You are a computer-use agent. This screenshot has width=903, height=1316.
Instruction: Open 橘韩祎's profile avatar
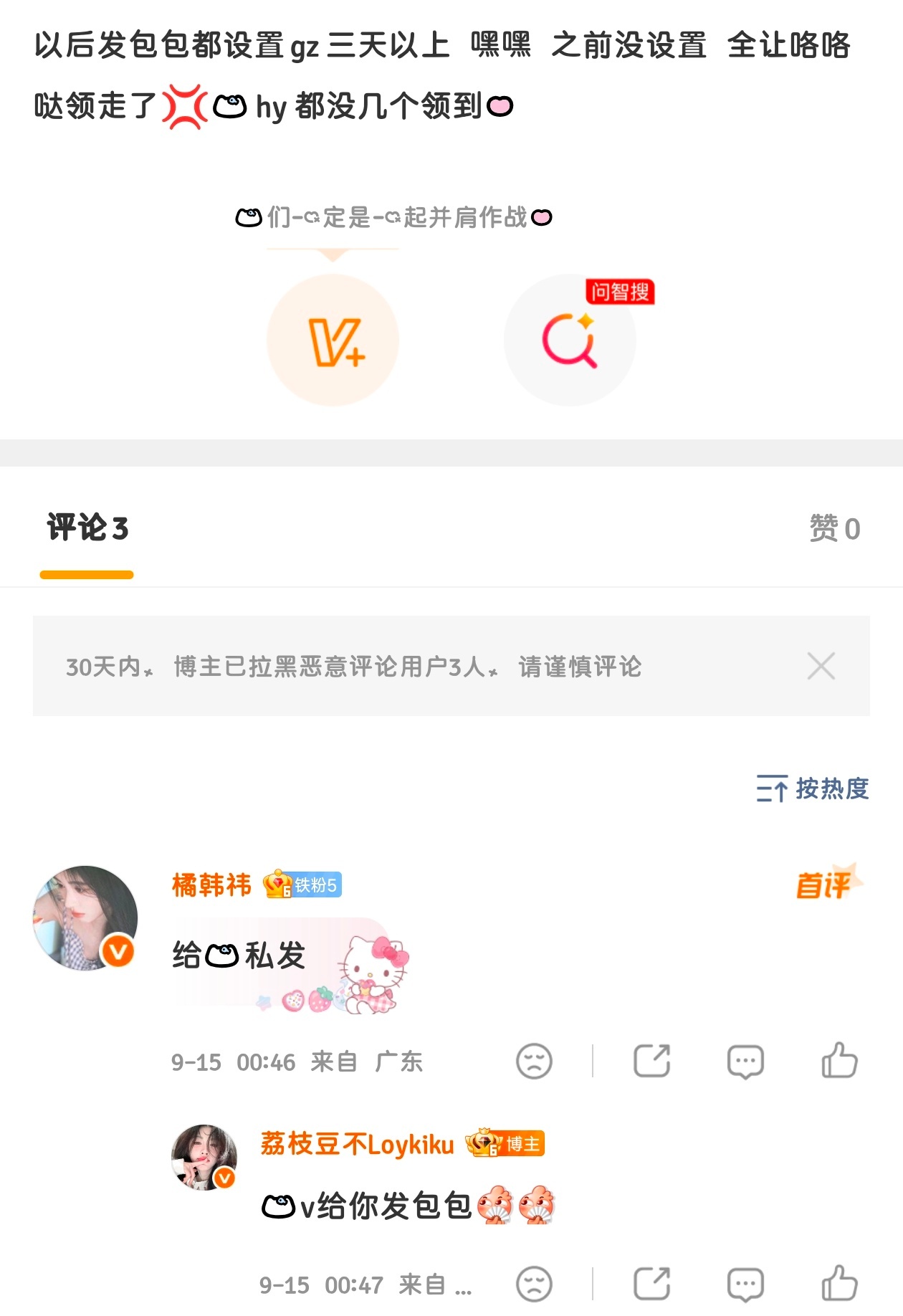tap(85, 917)
